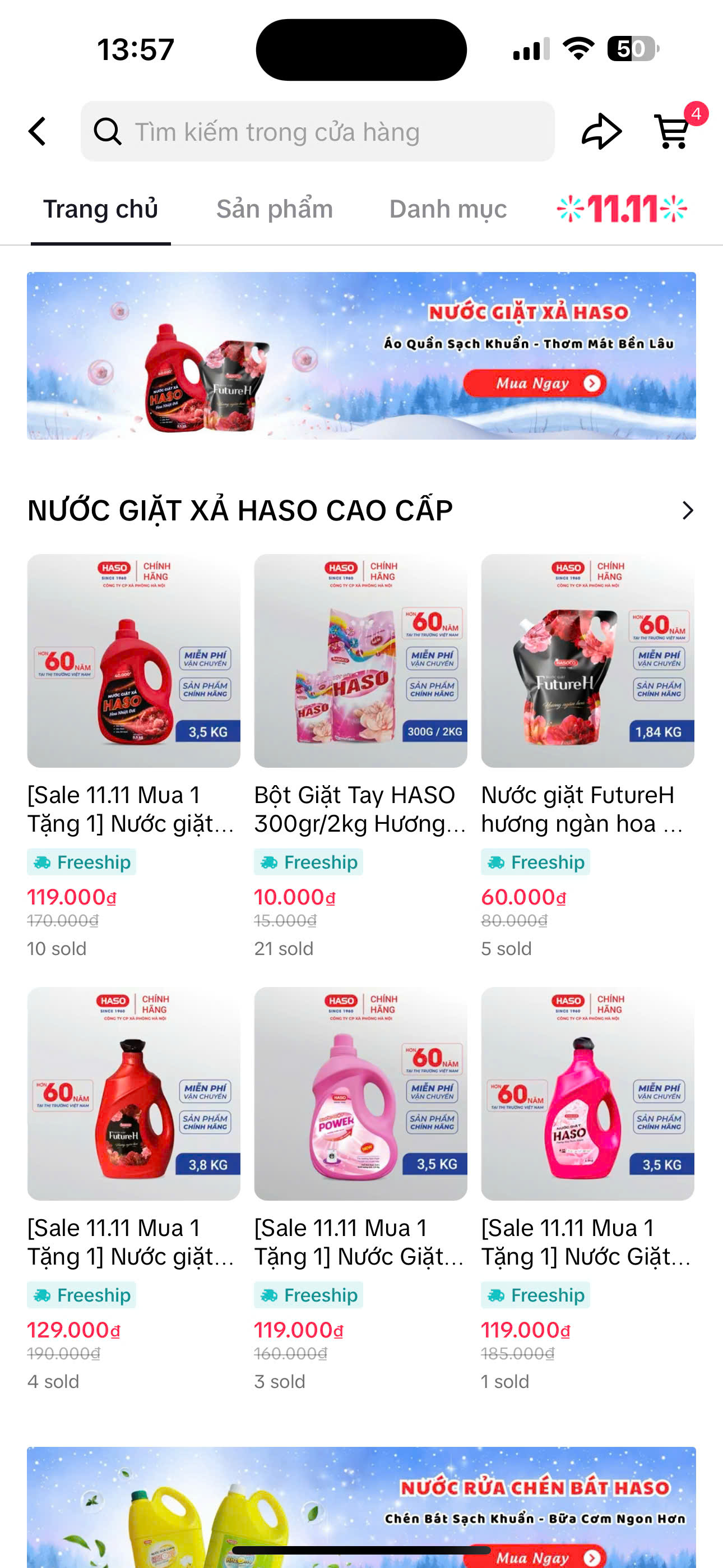Go back using the back arrow
This screenshot has height=1568, width=723.
click(38, 131)
